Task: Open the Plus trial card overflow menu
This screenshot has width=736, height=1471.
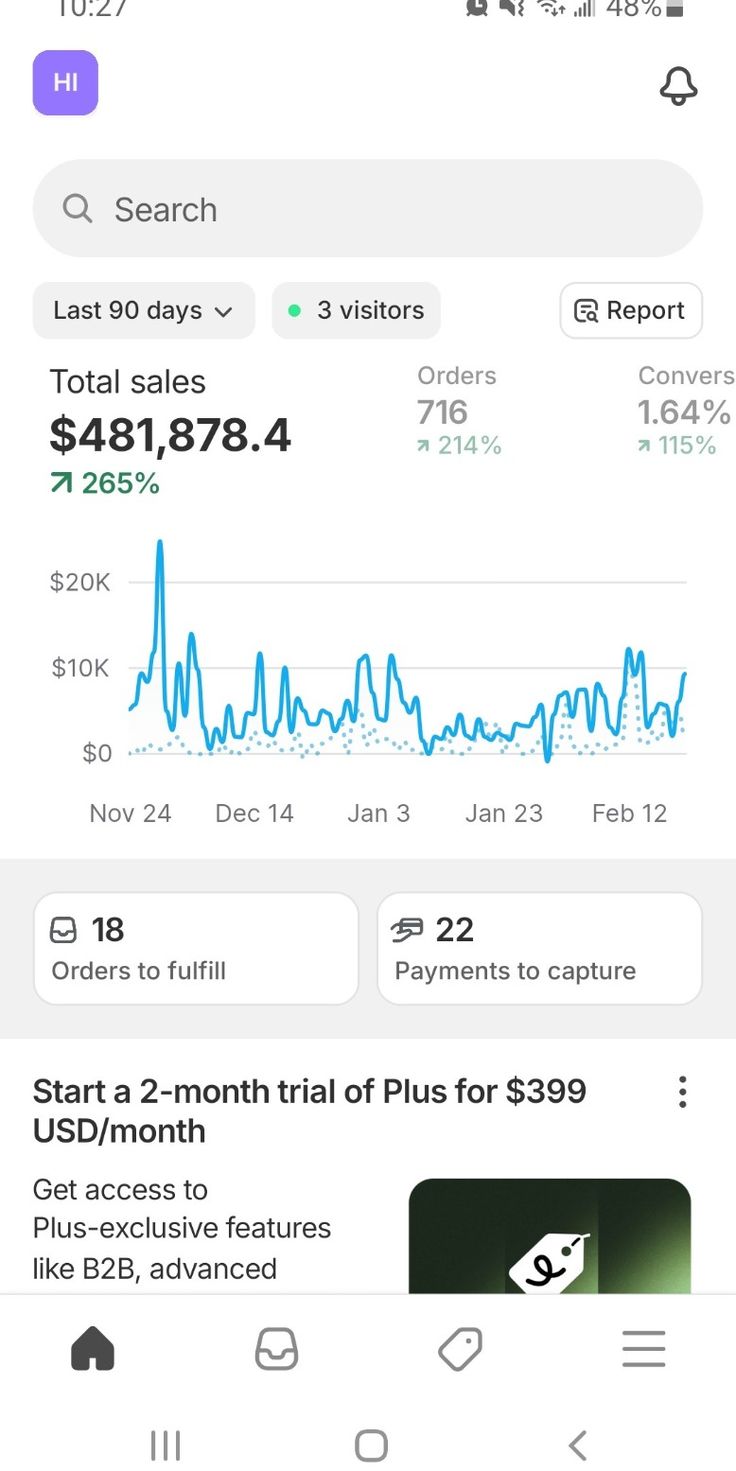Action: tap(682, 1092)
